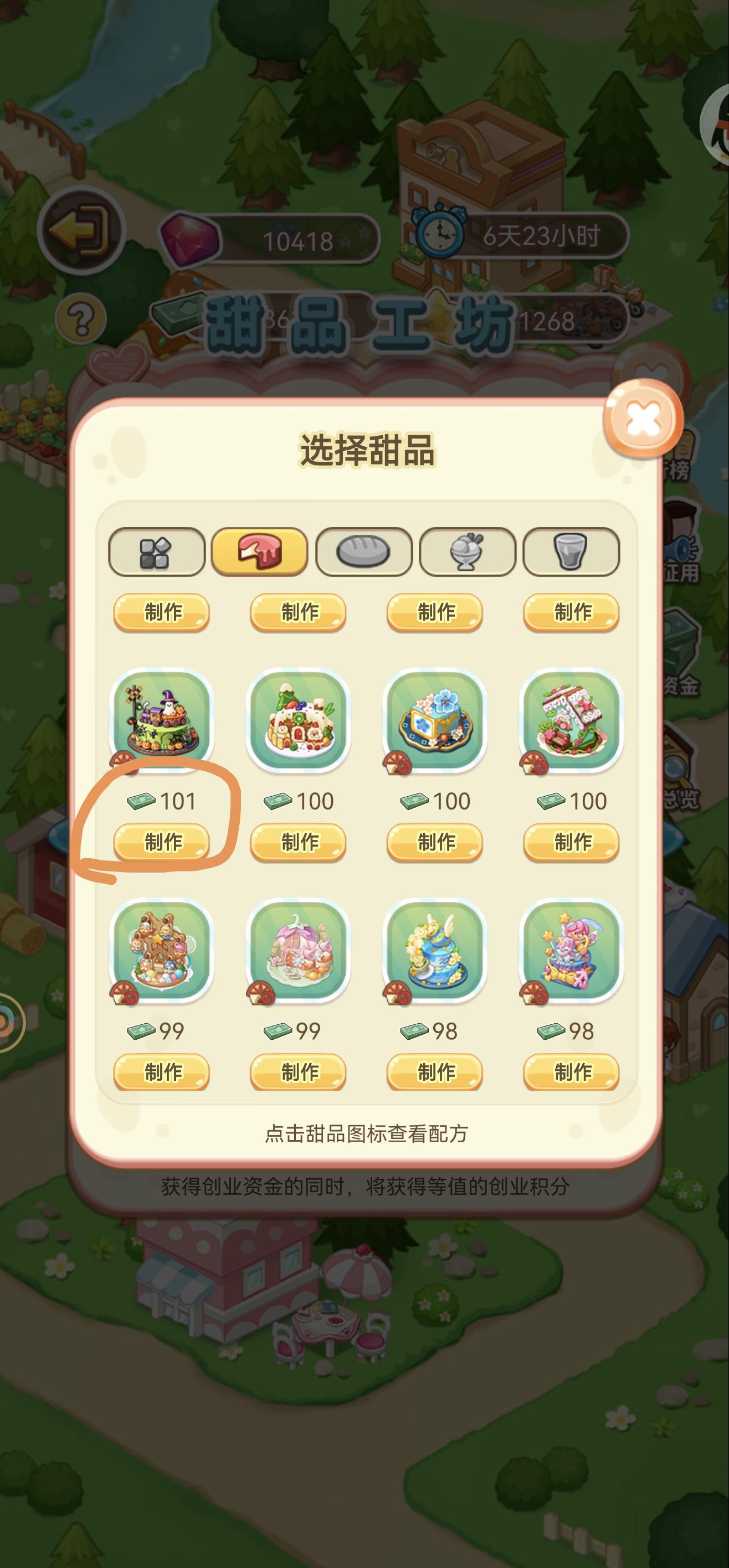Screen dimensions: 729x1568
Task: Select the drink glass category icon
Action: (571, 551)
